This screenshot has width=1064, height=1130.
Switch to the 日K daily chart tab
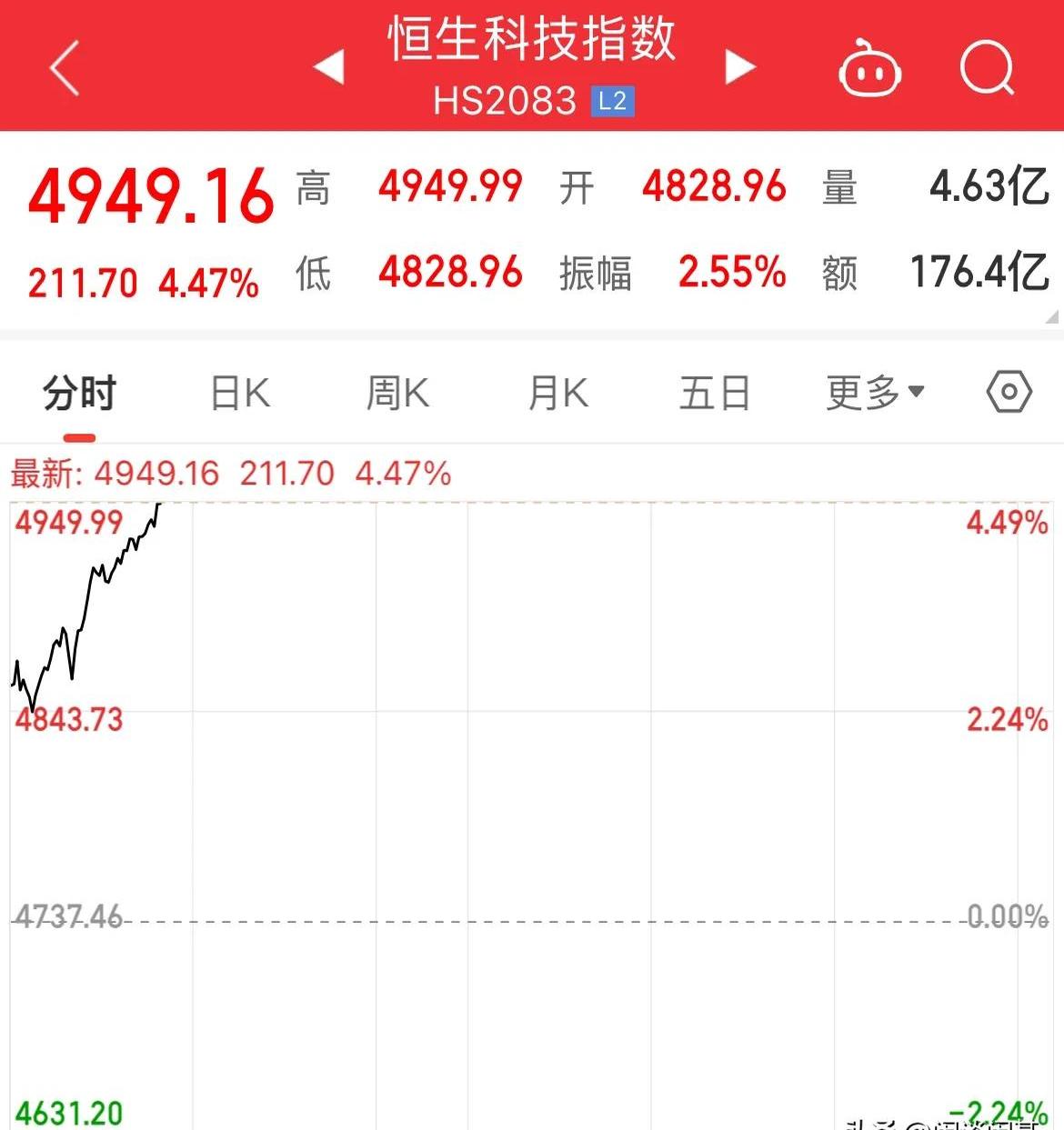(240, 395)
